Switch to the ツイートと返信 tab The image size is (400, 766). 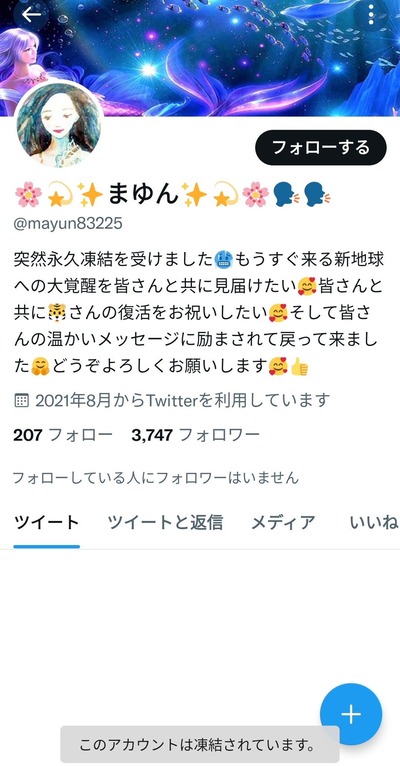pyautogui.click(x=165, y=522)
